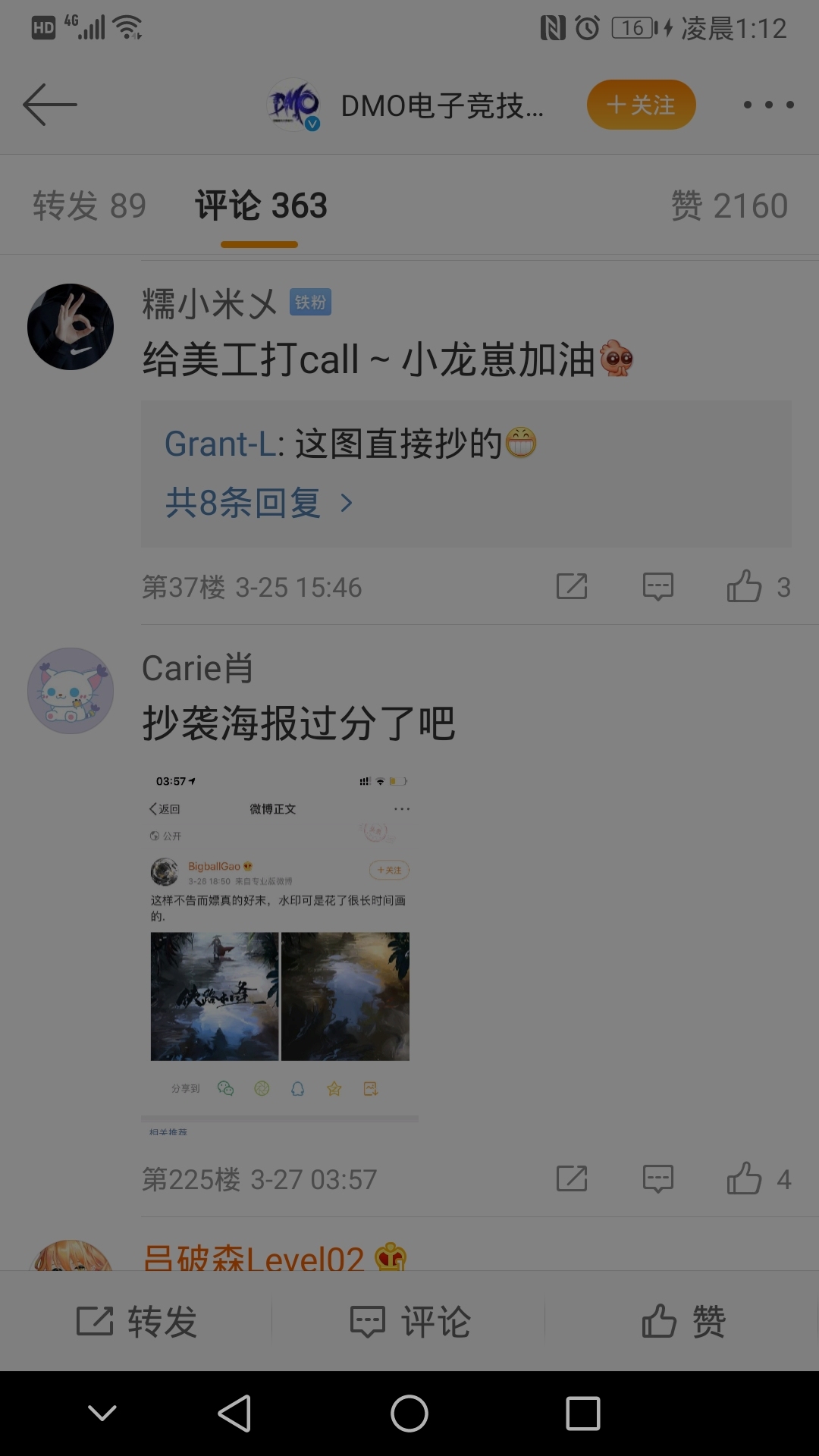Repost 糯小米乂's comment on floor 37

click(572, 586)
